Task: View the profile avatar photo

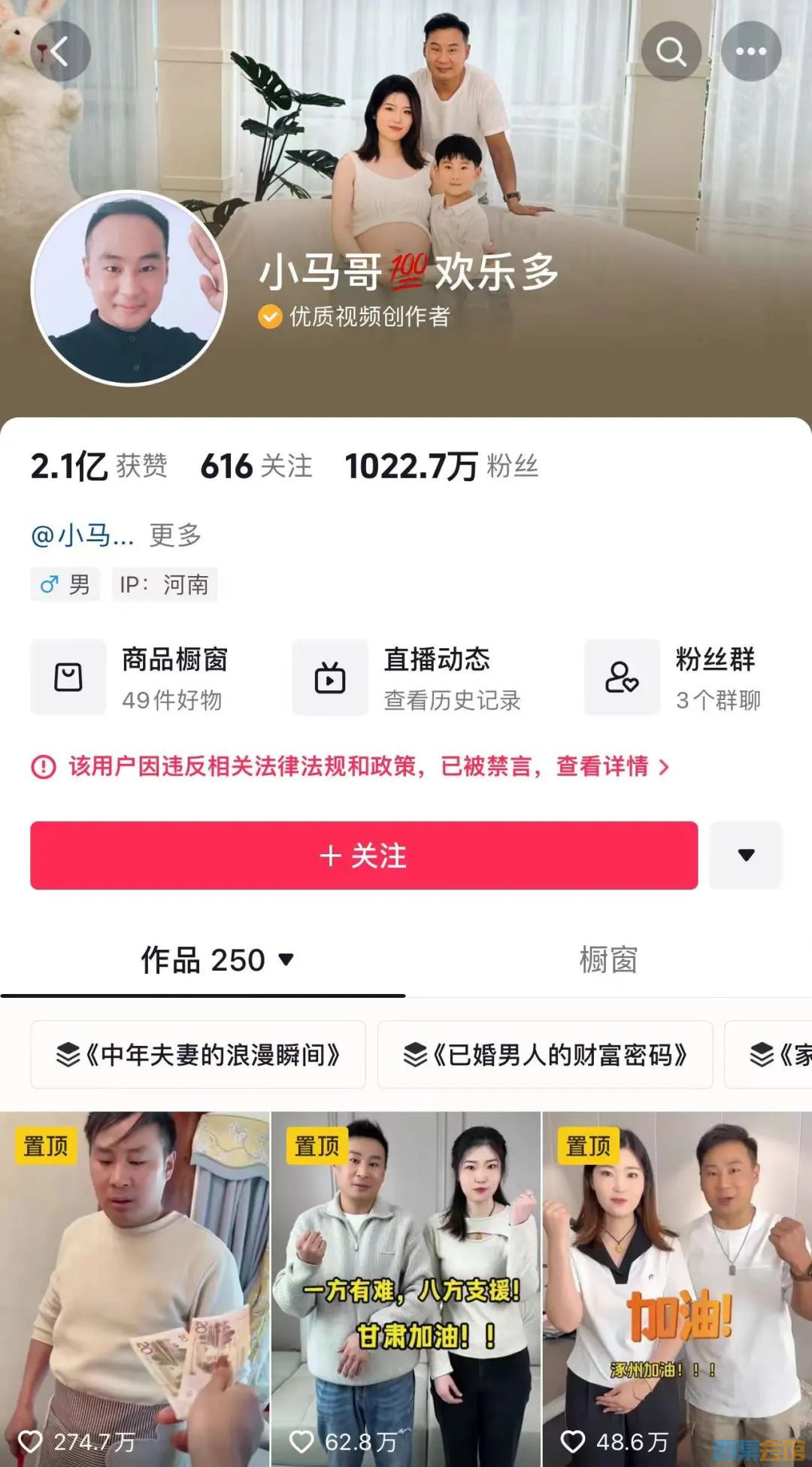Action: (129, 288)
